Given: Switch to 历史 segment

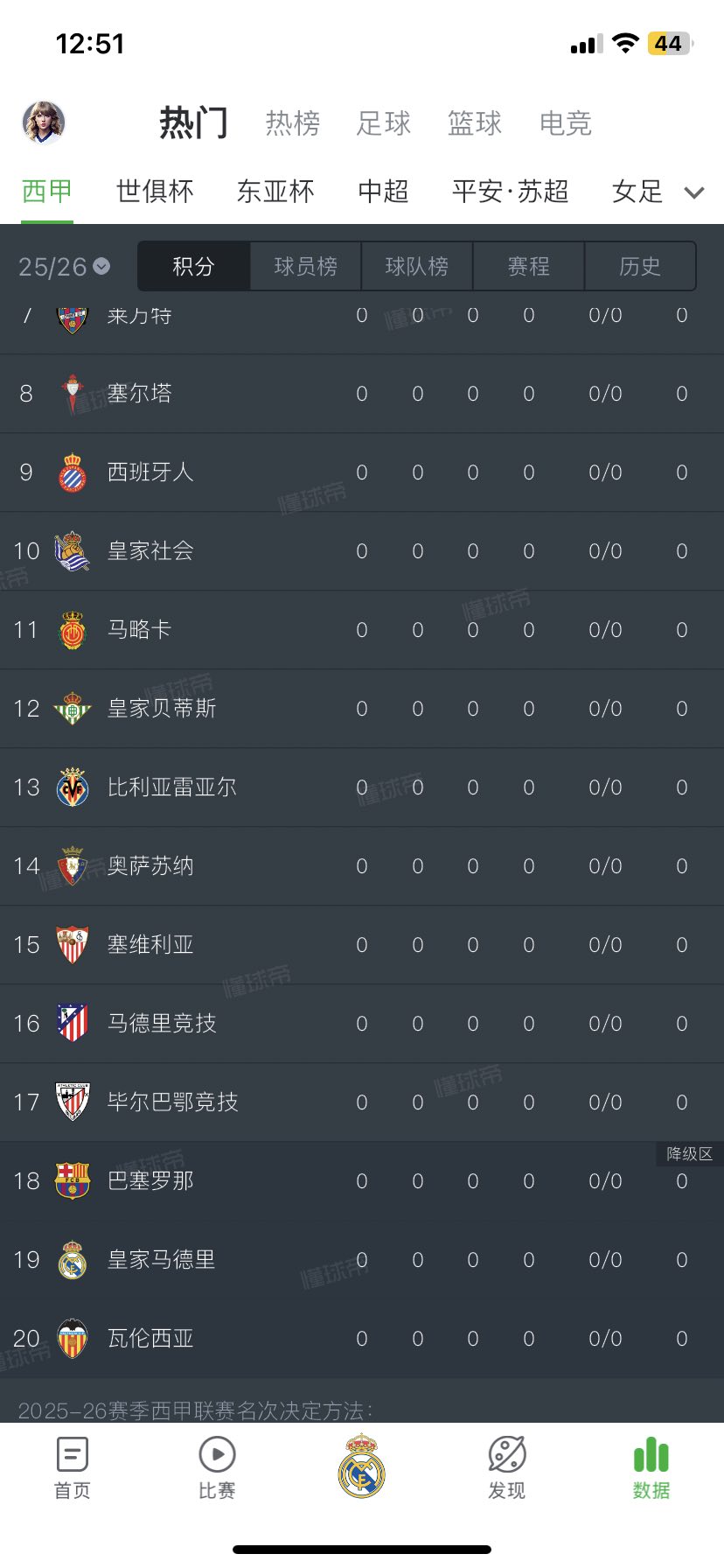Looking at the screenshot, I should [x=640, y=266].
